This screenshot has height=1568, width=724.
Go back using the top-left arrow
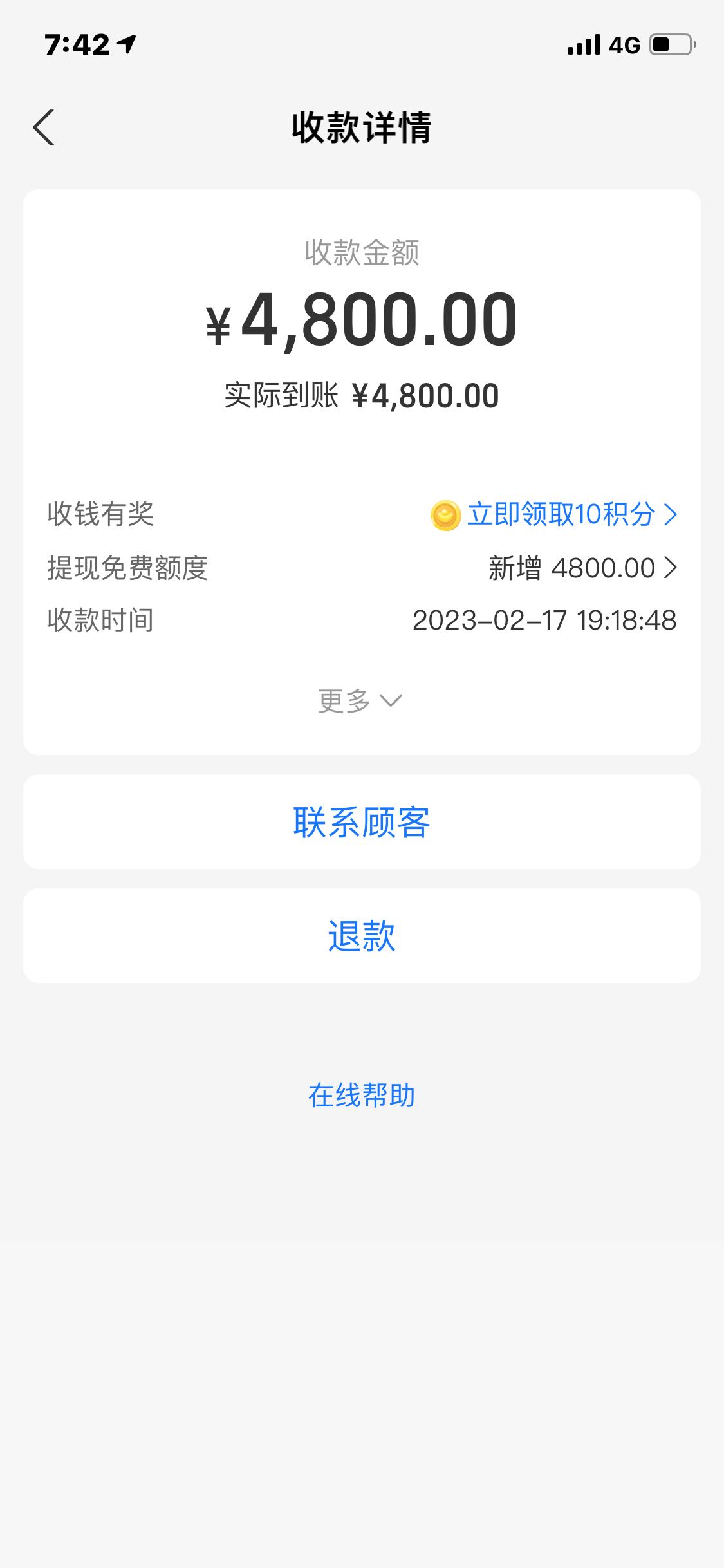(44, 127)
